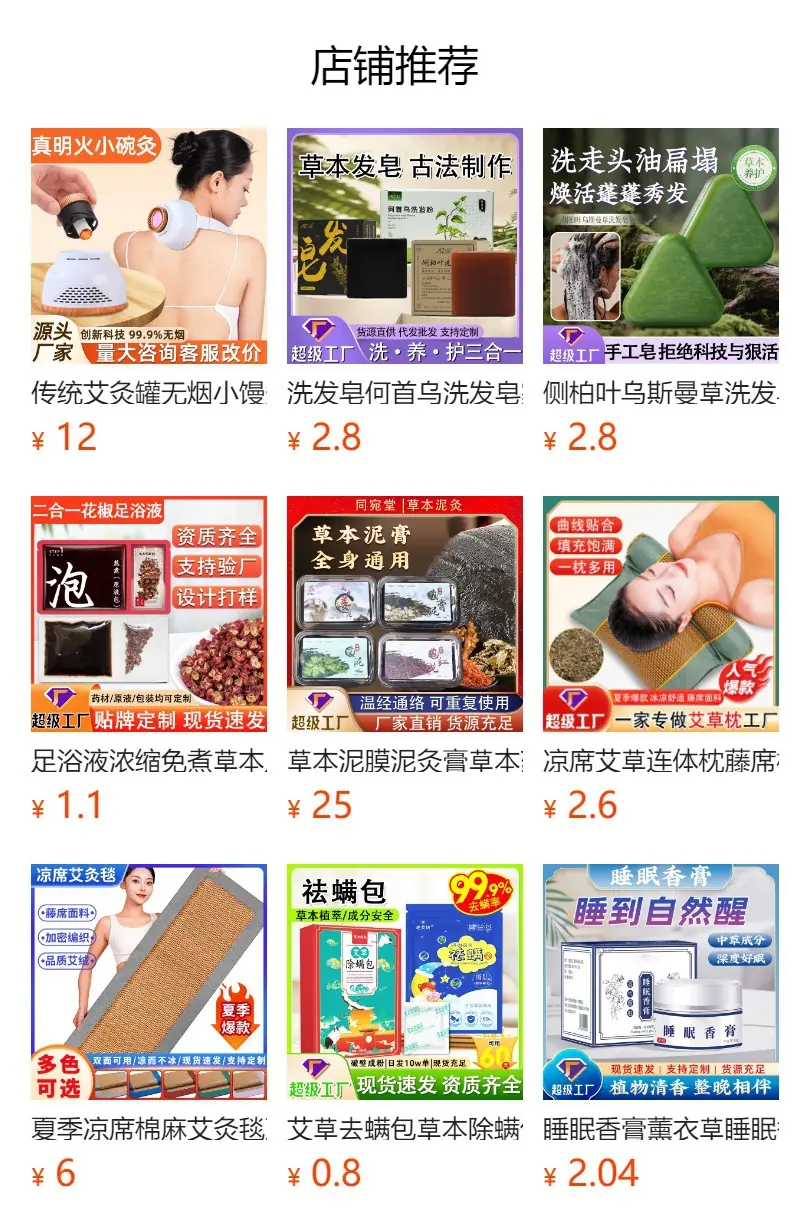Viewport: 790px width, 1232px height.
Task: View the 侧柏叶乌斯曼草洗发 product
Action: [x=661, y=291]
